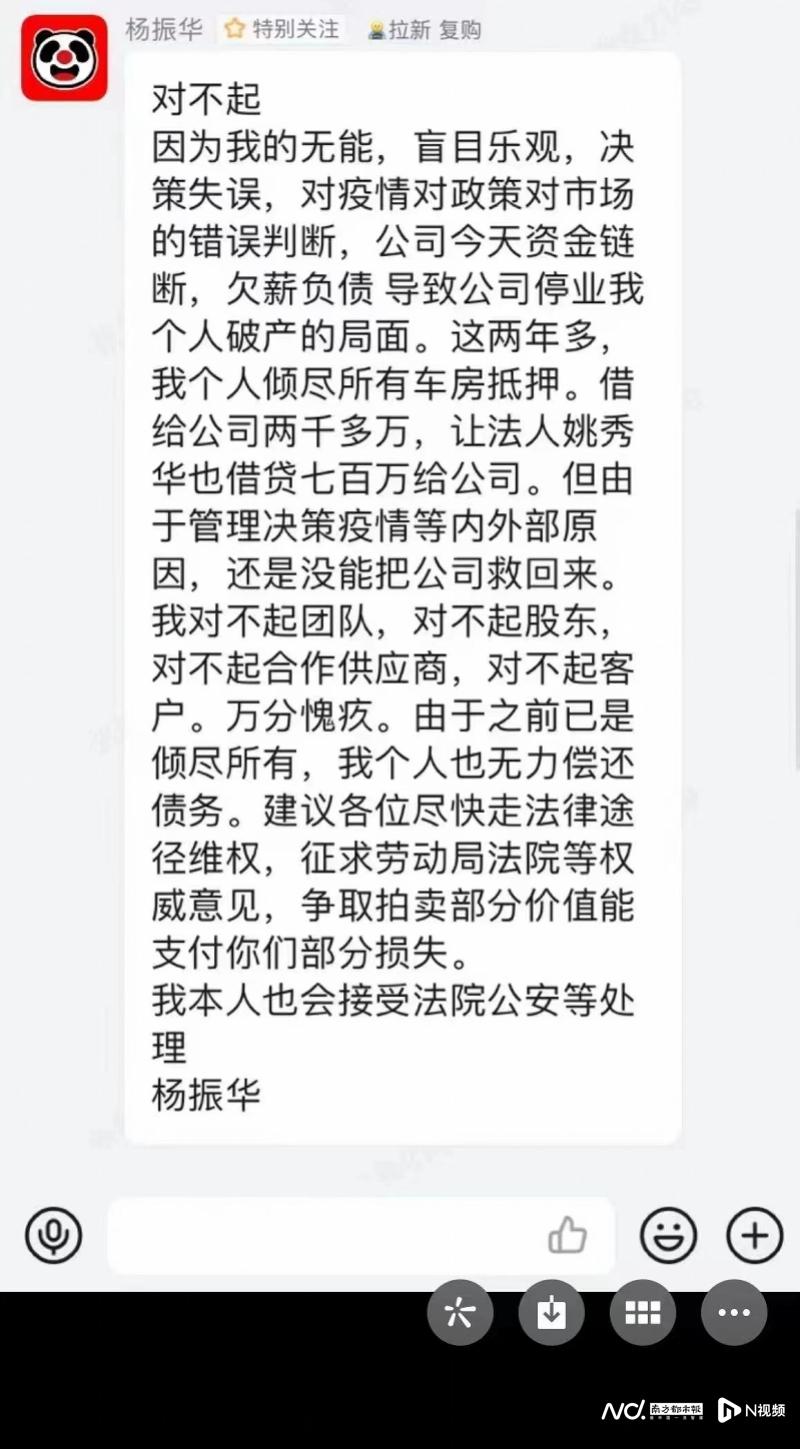The image size is (800, 1449).
Task: Open 杨振华's contact name
Action: coord(163,28)
